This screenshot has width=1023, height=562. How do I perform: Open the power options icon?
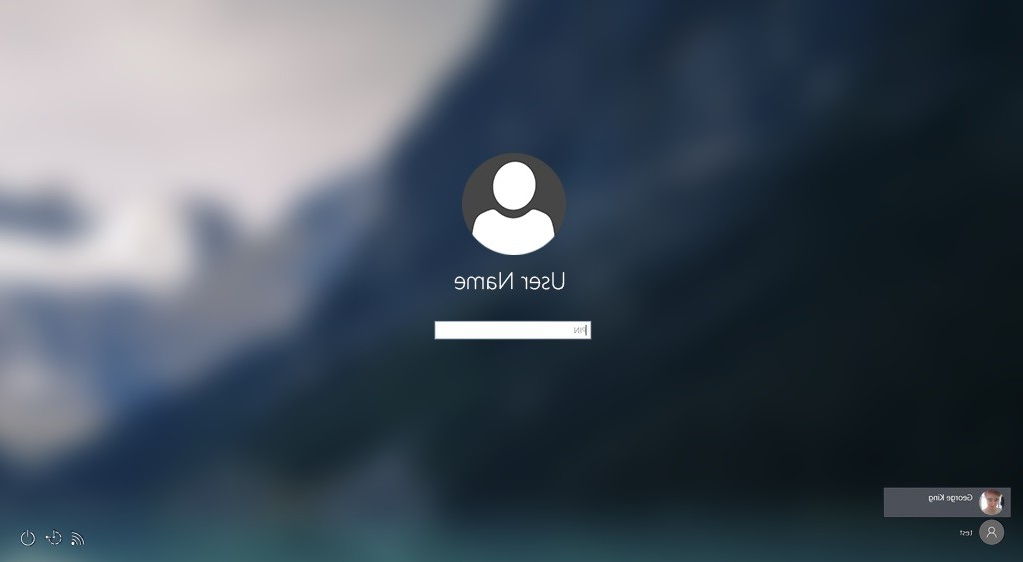pos(28,538)
